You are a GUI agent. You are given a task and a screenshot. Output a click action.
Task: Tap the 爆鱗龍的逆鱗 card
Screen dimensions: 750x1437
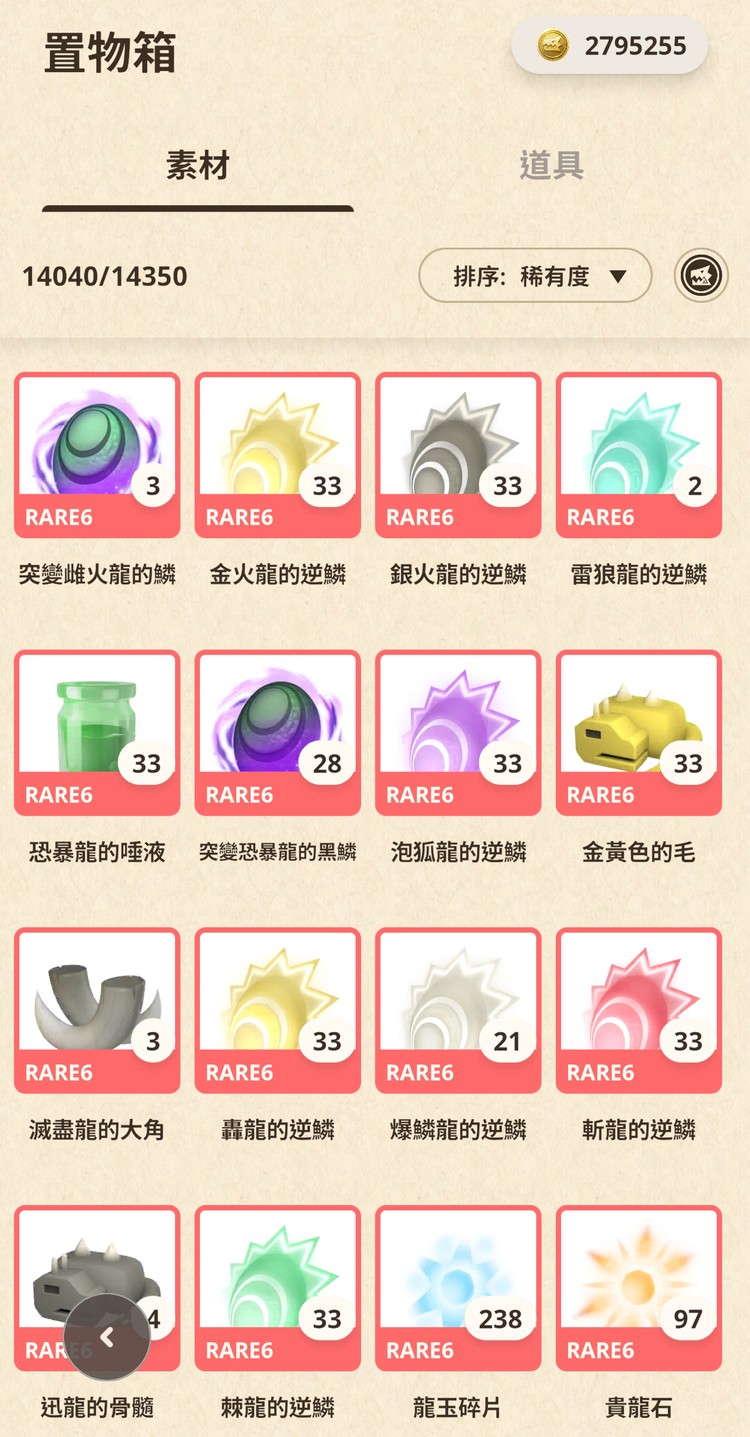tap(458, 1010)
